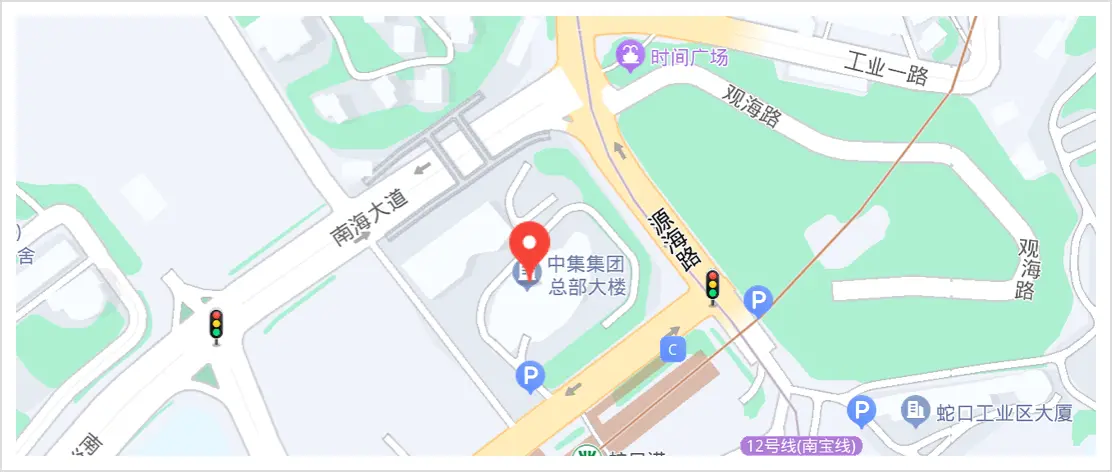Open the 时间广场 place marker

point(630,57)
